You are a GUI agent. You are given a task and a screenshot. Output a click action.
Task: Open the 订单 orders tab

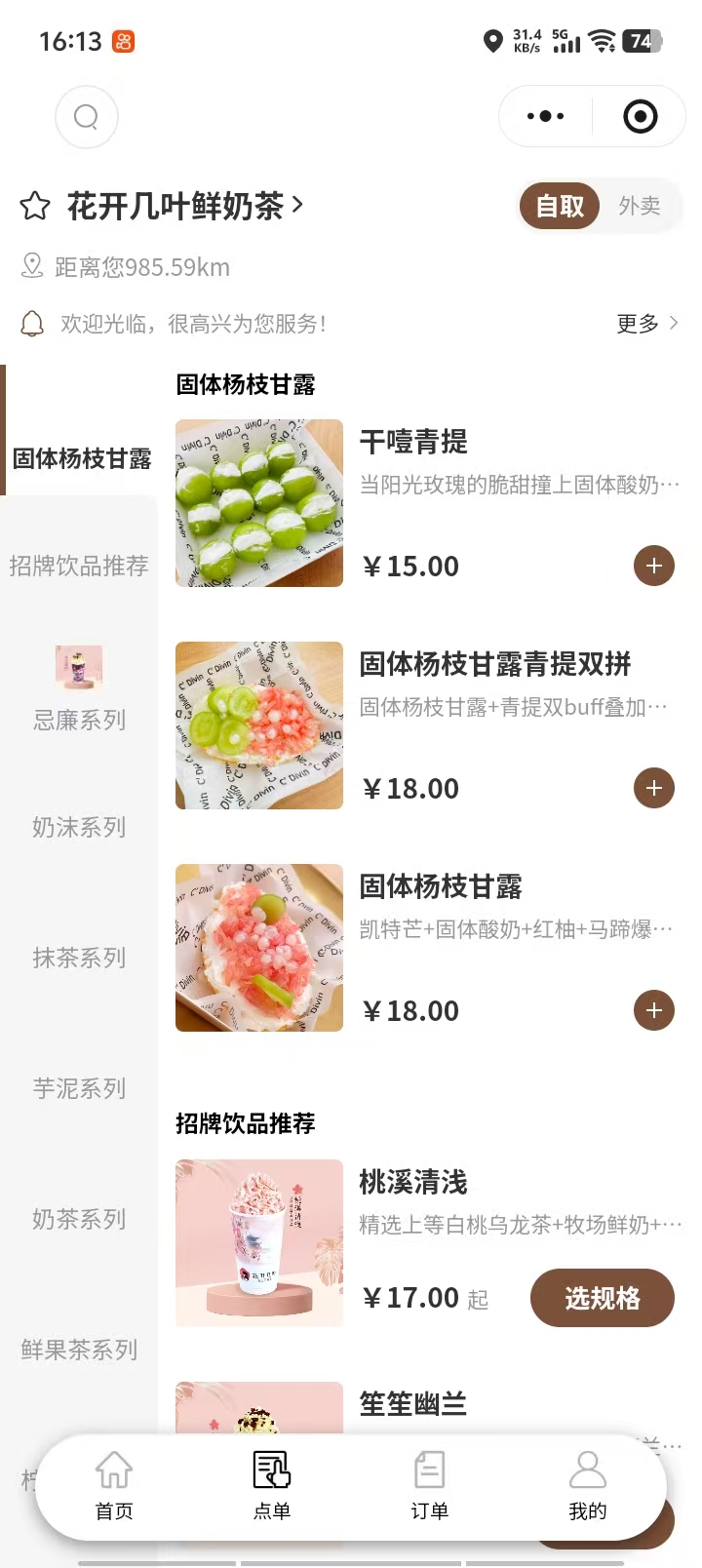429,1486
